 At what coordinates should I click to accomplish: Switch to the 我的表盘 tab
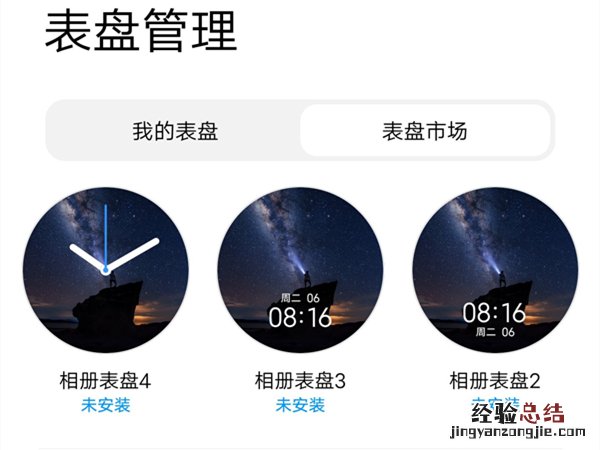point(175,131)
